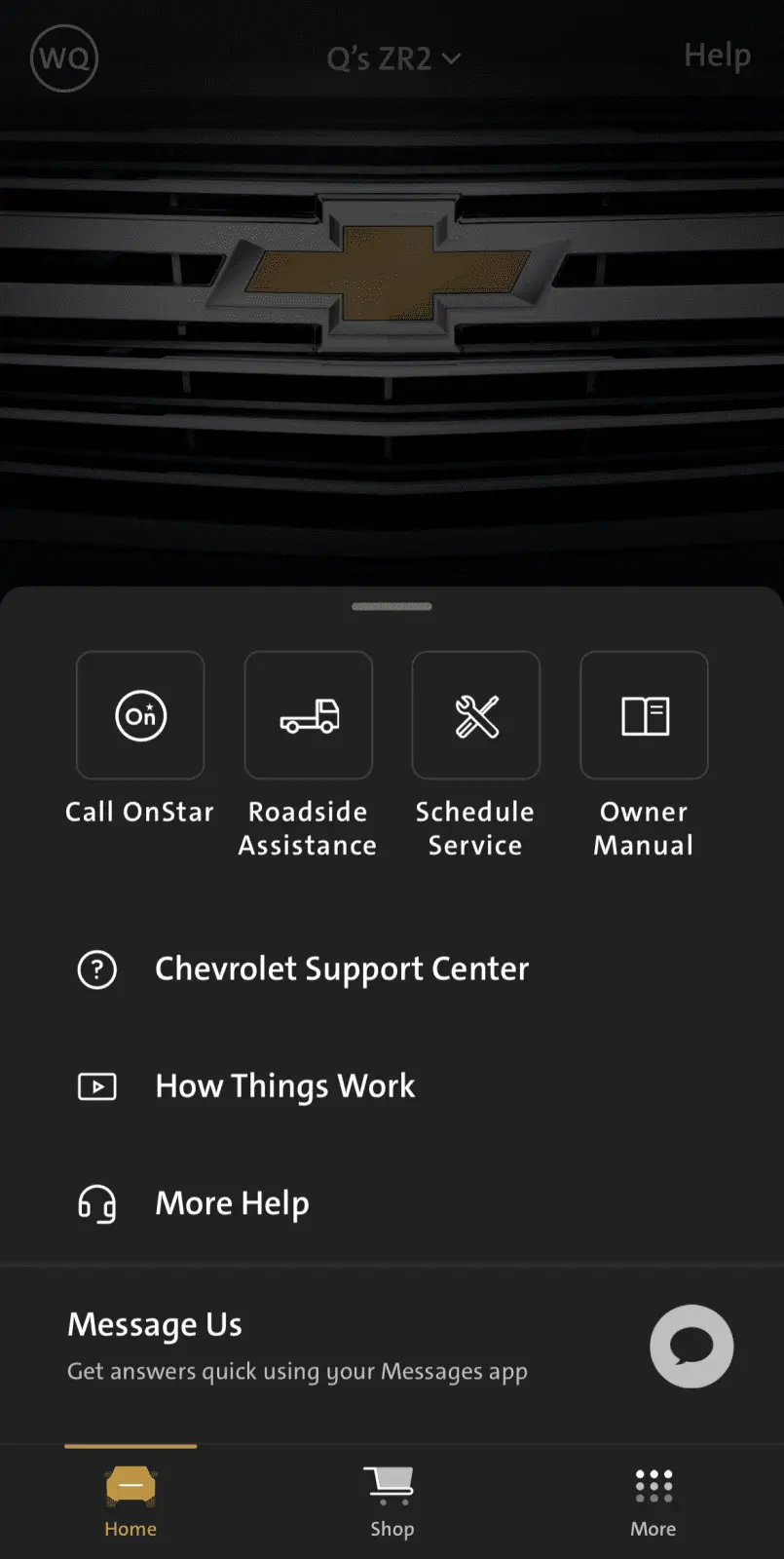Select More Help option

(232, 1203)
